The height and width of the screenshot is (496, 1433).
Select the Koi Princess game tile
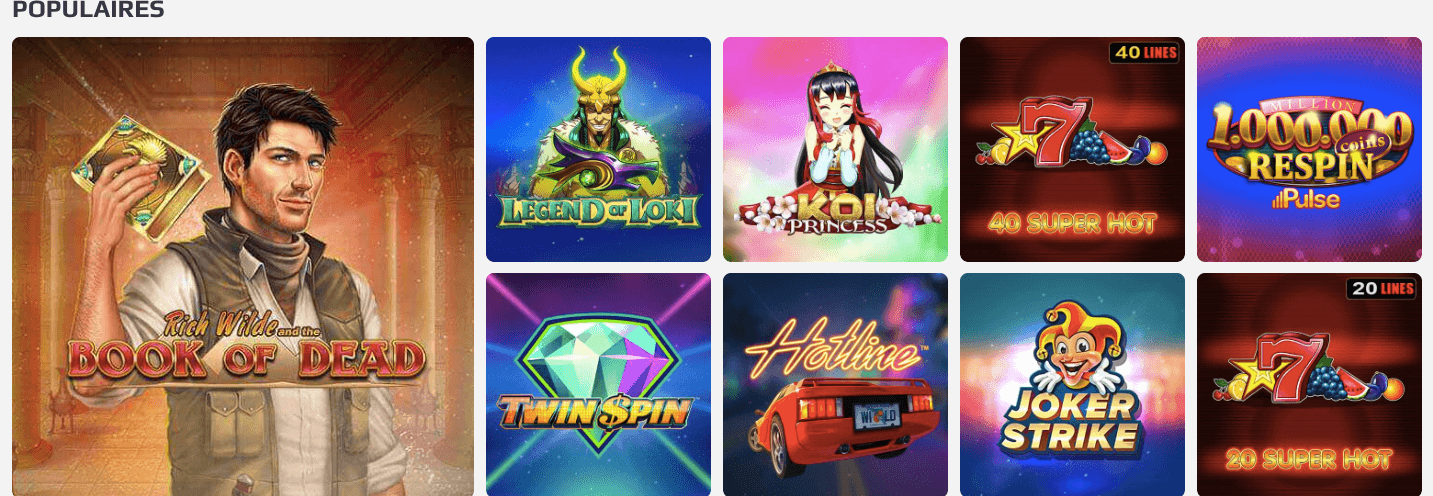point(835,150)
